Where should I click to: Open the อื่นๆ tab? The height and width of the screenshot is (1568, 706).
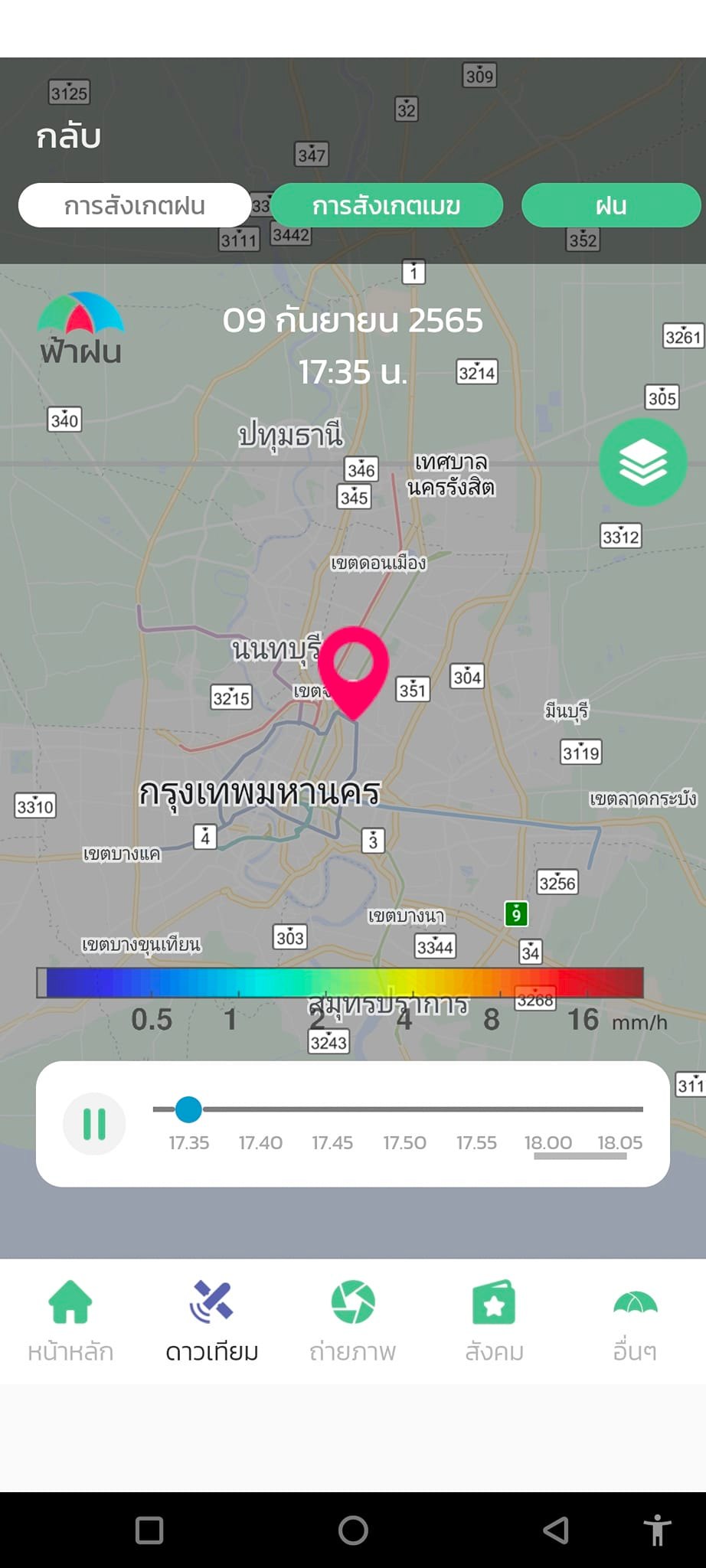click(635, 1321)
